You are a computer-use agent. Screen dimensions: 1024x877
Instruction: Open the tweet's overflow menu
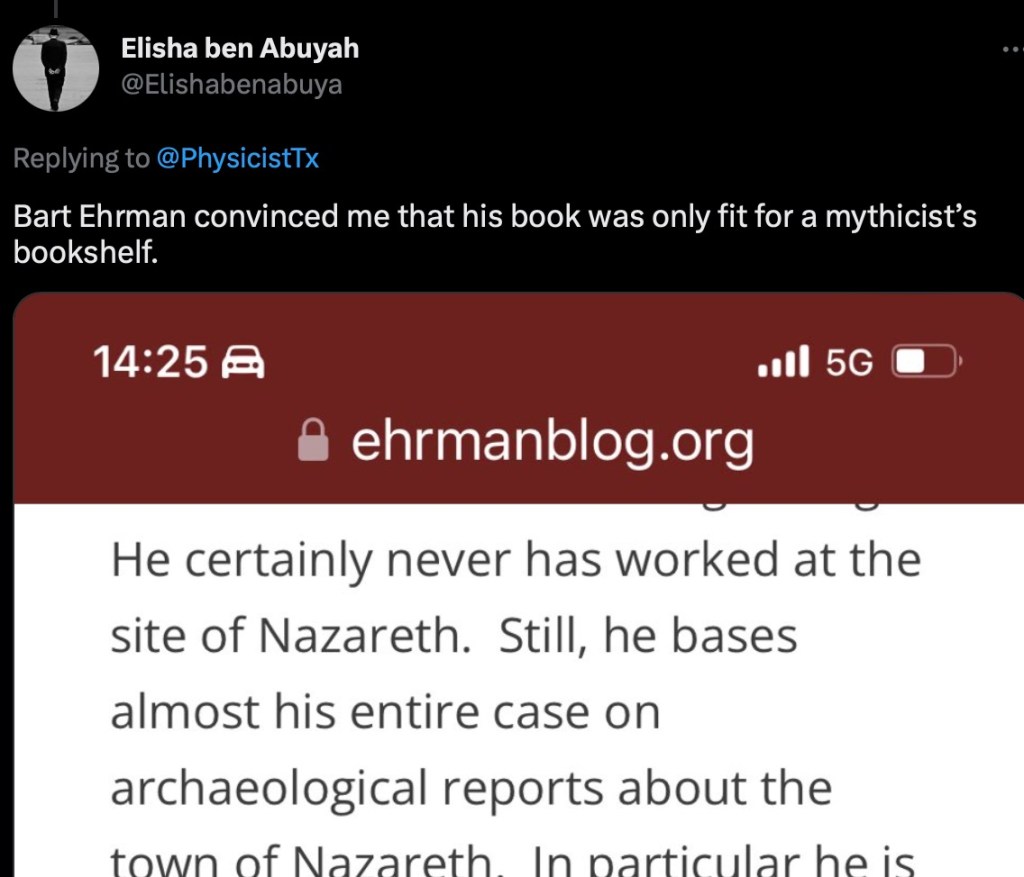(x=1011, y=48)
